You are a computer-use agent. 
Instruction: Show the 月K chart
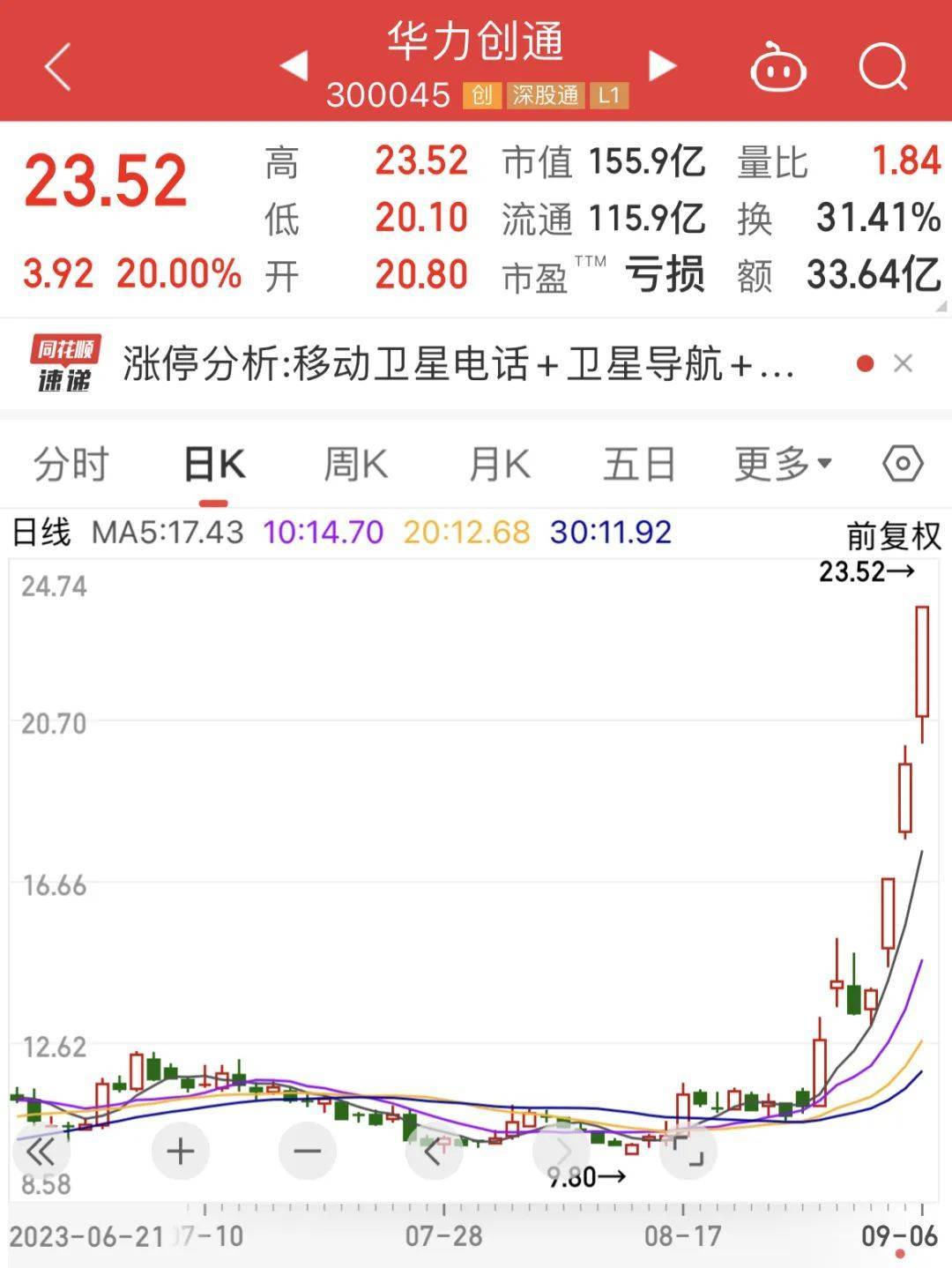(x=499, y=464)
